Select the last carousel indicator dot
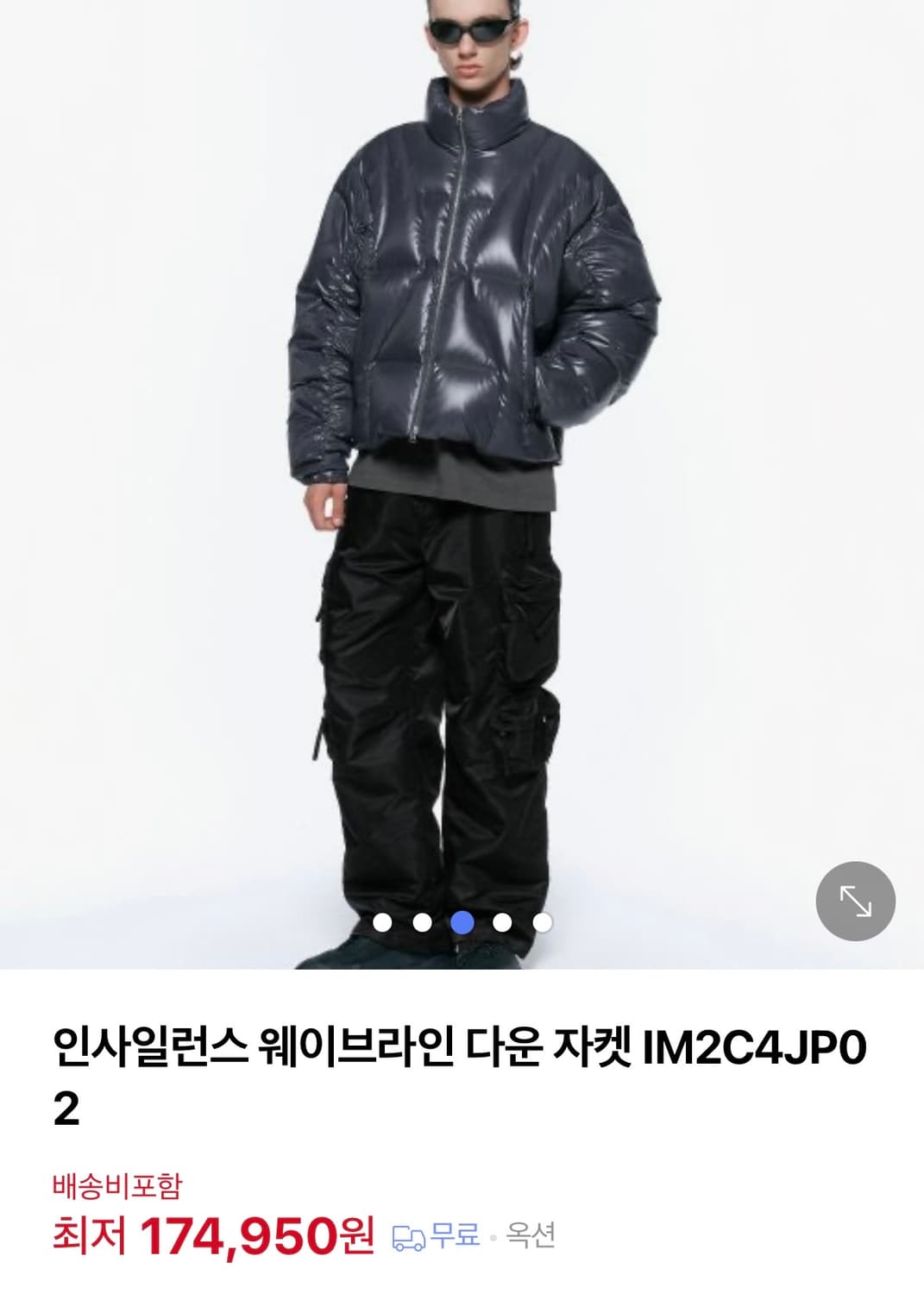 [x=541, y=921]
